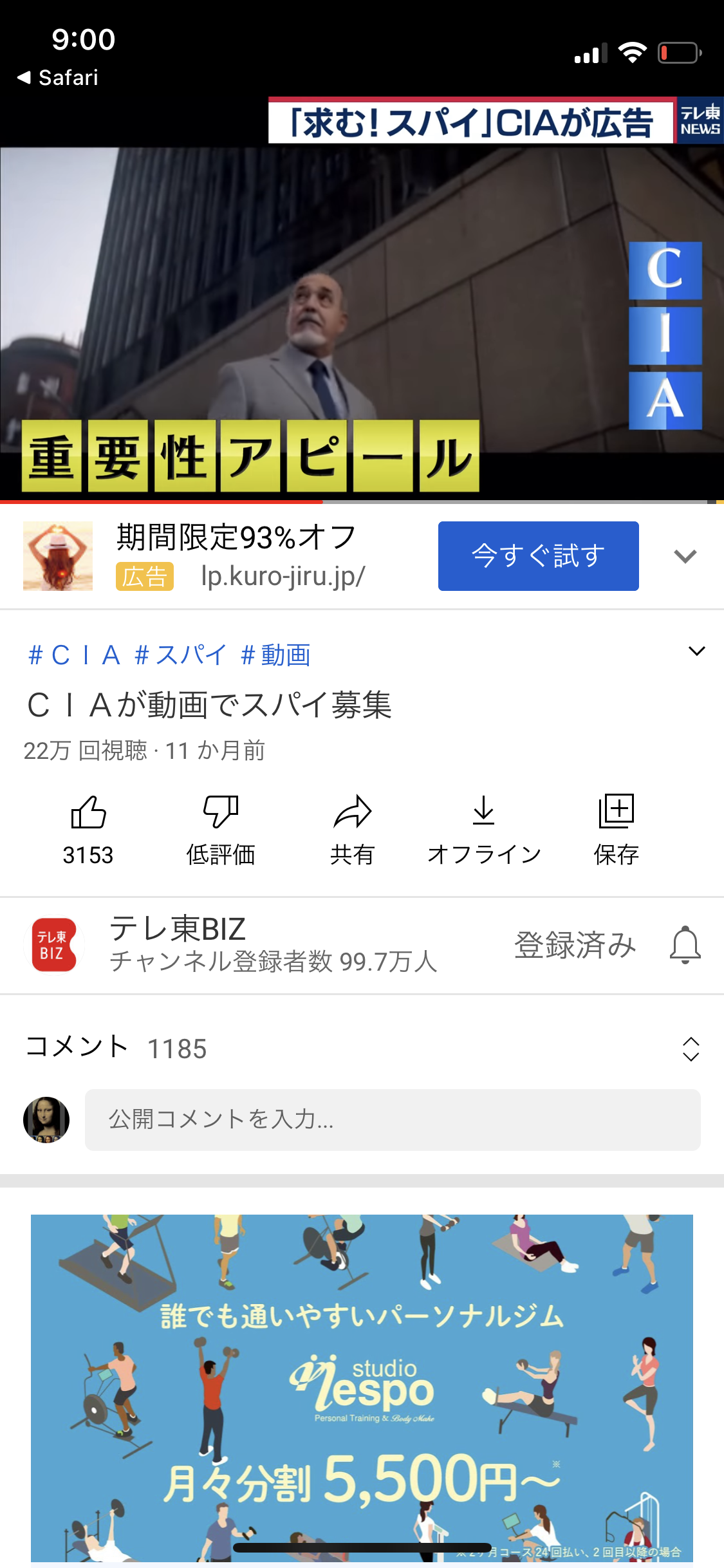
Task: Open the #動画 hashtag
Action: coord(275,655)
